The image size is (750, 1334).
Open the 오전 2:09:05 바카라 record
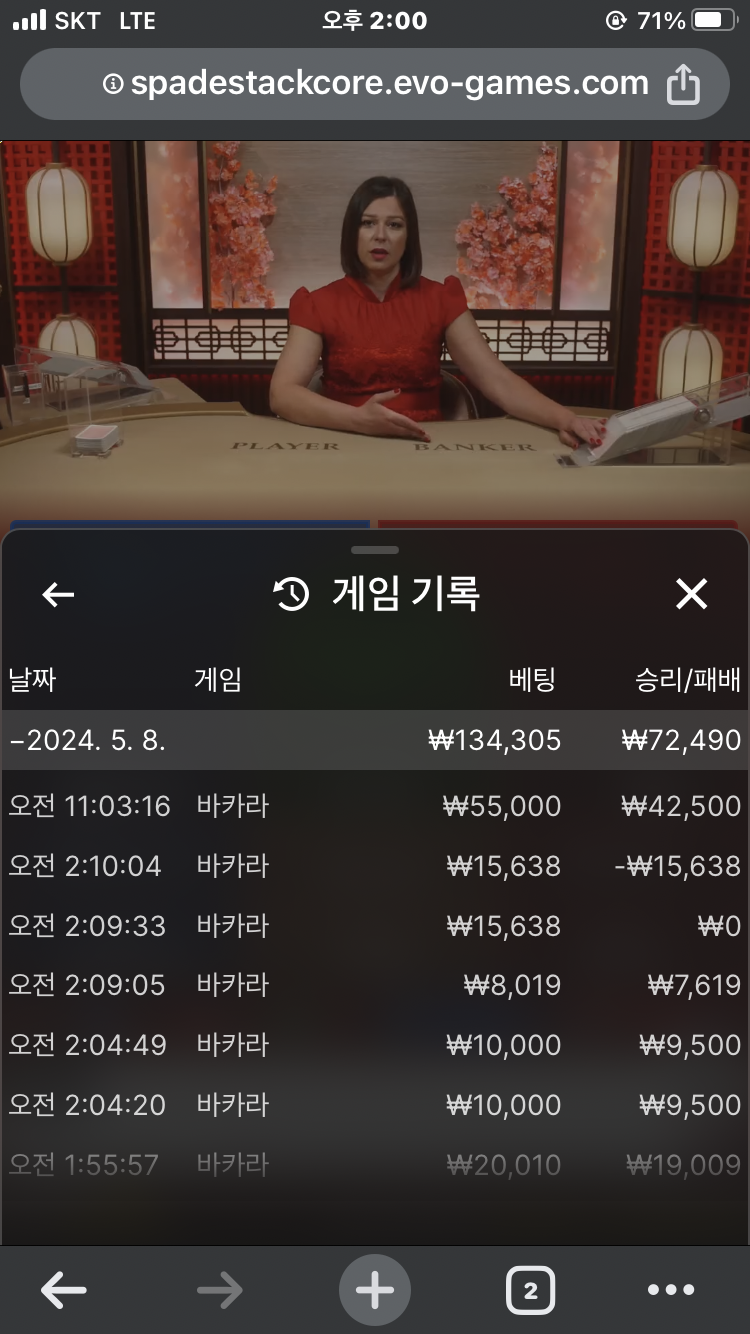[x=374, y=986]
